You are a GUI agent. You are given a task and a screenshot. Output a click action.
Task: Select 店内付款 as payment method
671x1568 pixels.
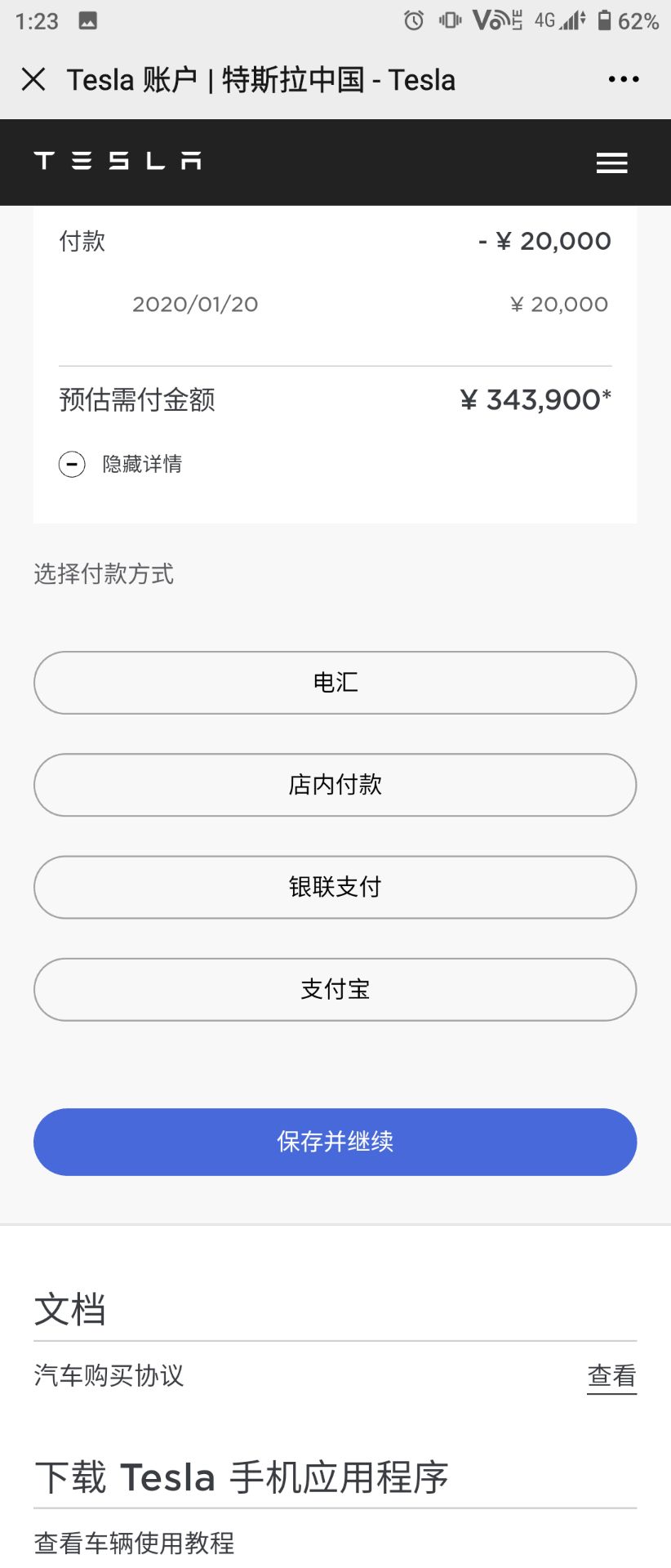point(335,785)
